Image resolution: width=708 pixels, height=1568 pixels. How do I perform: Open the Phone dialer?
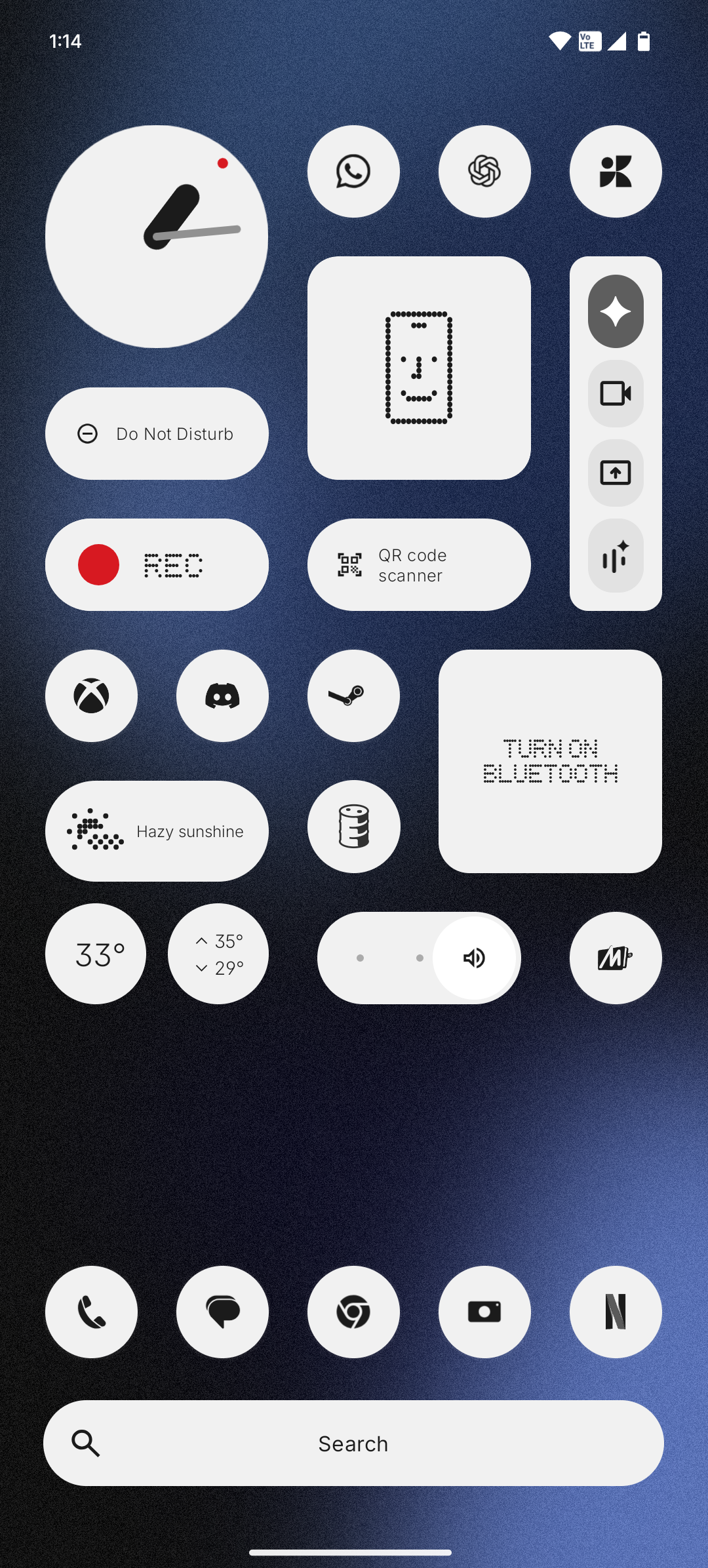(91, 1312)
